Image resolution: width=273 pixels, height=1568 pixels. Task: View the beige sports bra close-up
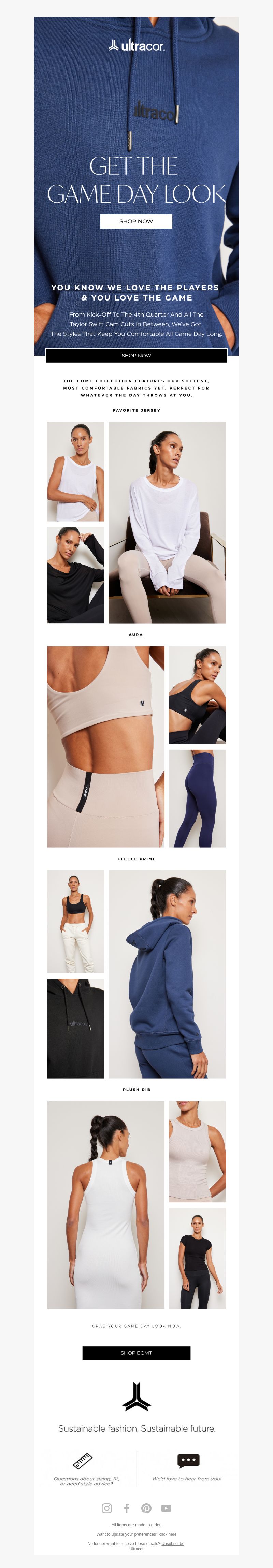tap(105, 746)
